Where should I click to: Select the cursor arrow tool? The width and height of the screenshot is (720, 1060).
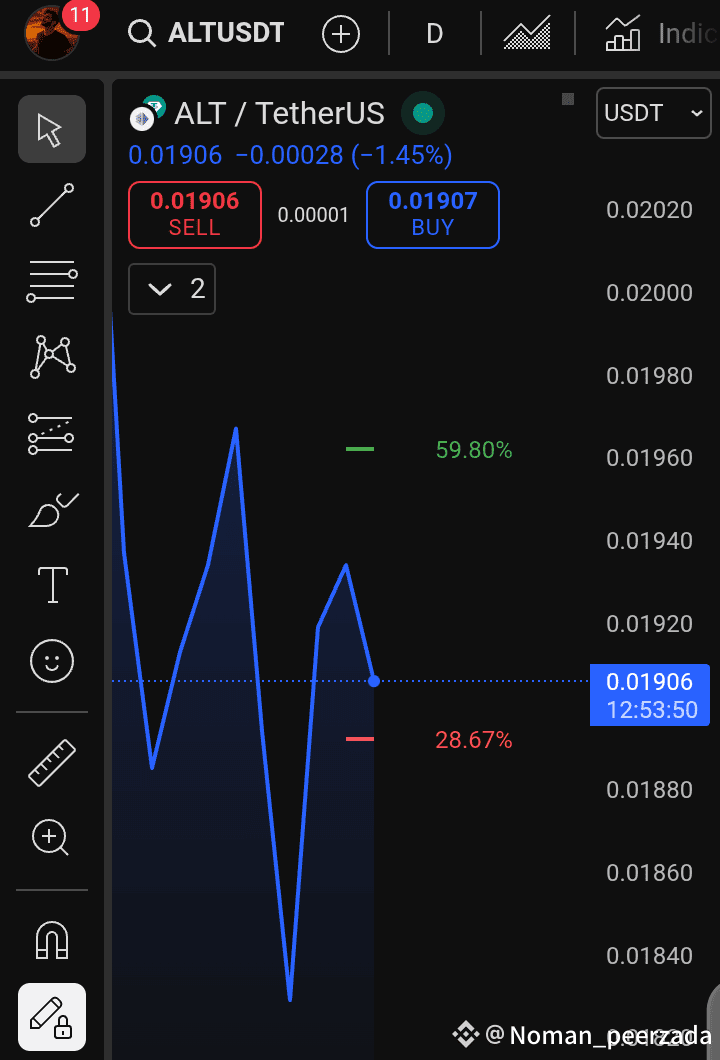pos(52,129)
